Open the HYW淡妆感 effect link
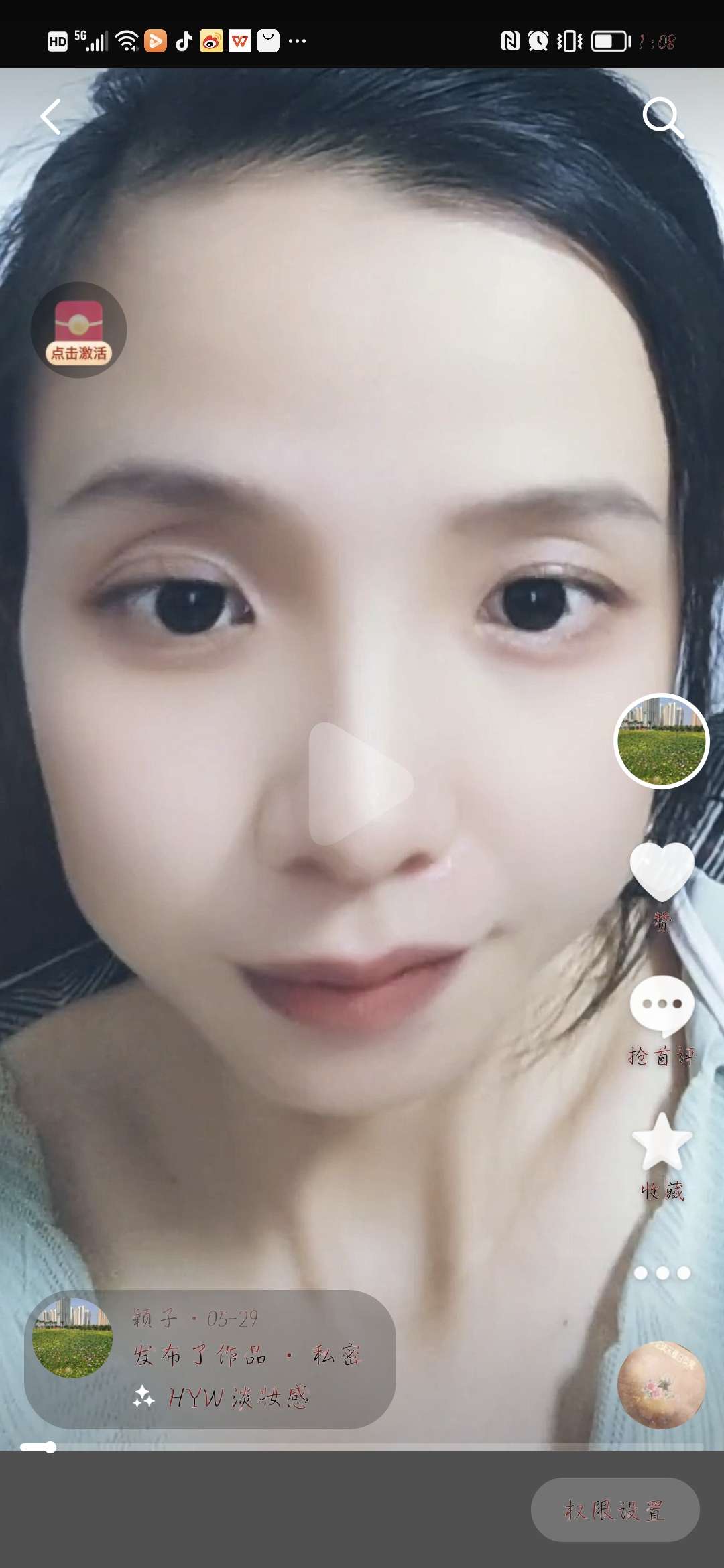724x1568 pixels. [238, 1397]
